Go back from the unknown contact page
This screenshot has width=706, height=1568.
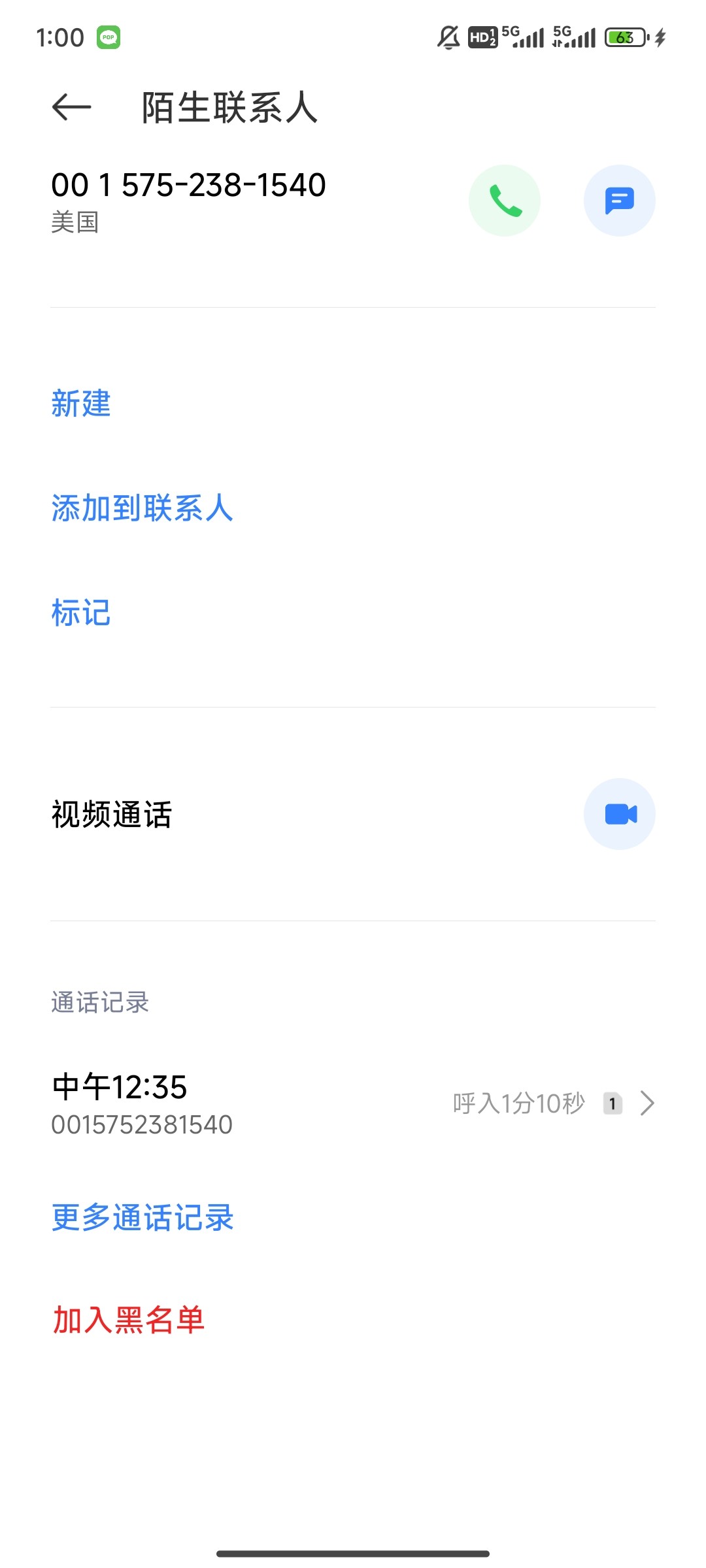[x=71, y=107]
